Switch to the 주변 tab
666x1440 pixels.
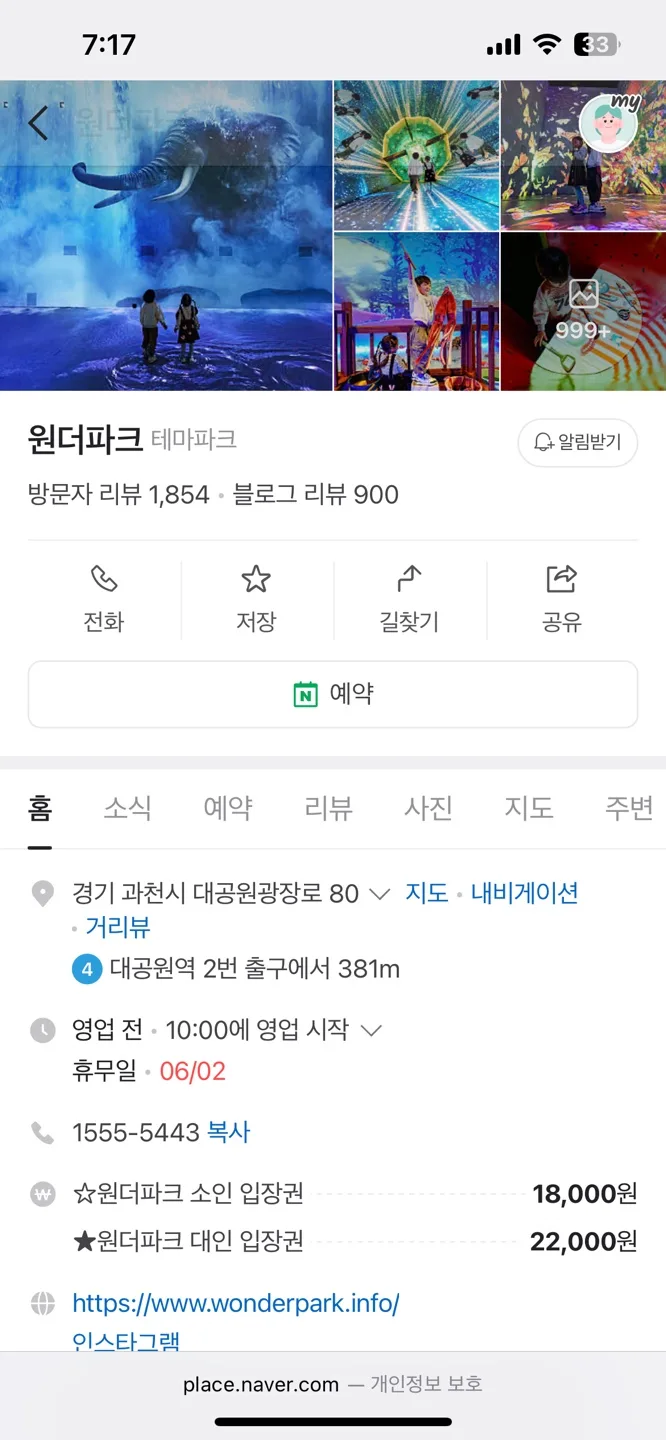[628, 808]
